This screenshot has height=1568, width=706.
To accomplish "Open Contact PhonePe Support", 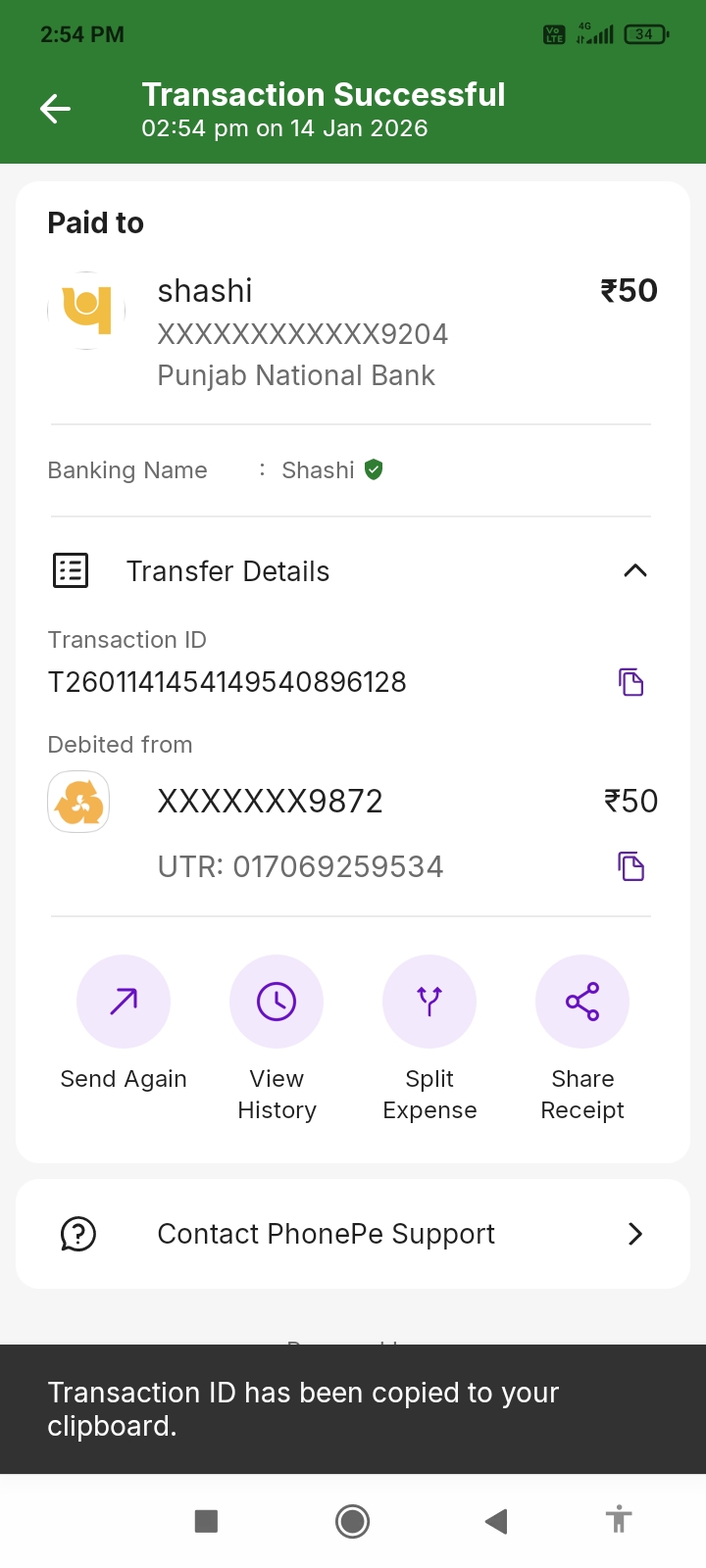I will (x=353, y=1234).
